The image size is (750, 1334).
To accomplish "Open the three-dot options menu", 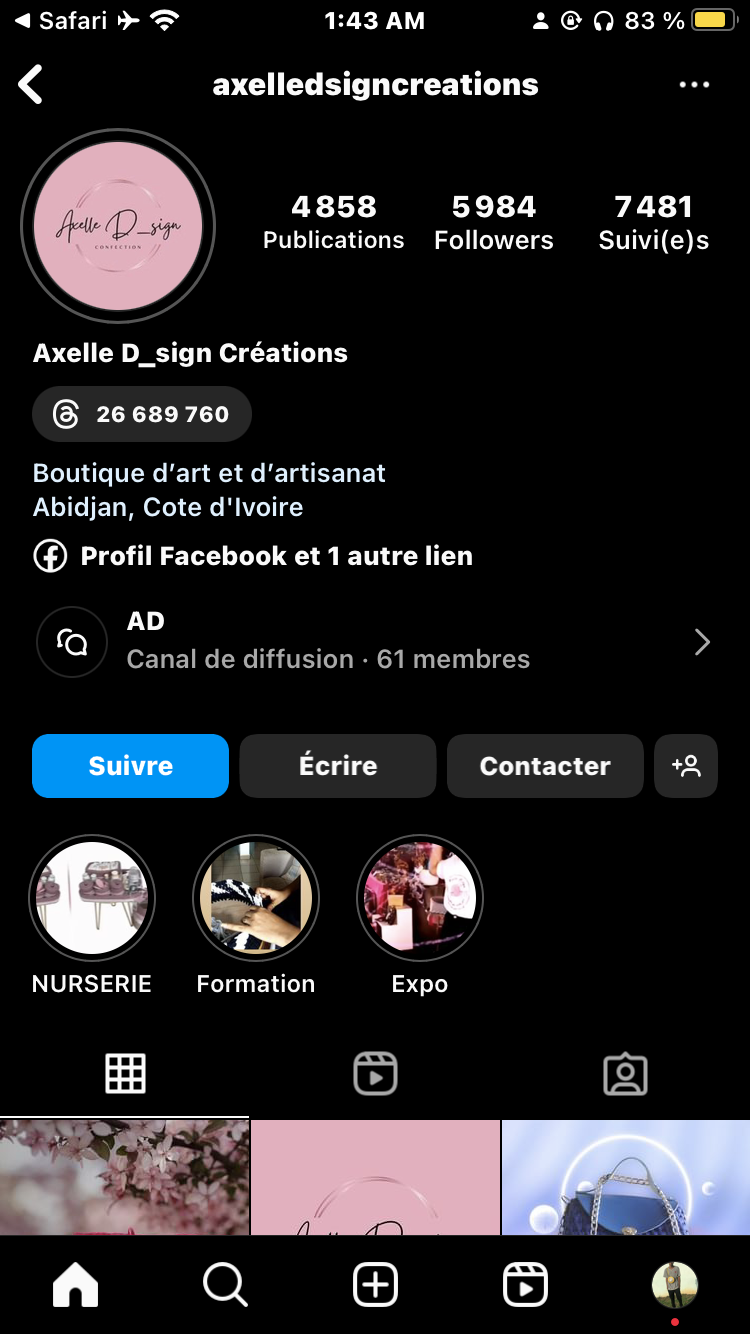I will click(x=694, y=85).
